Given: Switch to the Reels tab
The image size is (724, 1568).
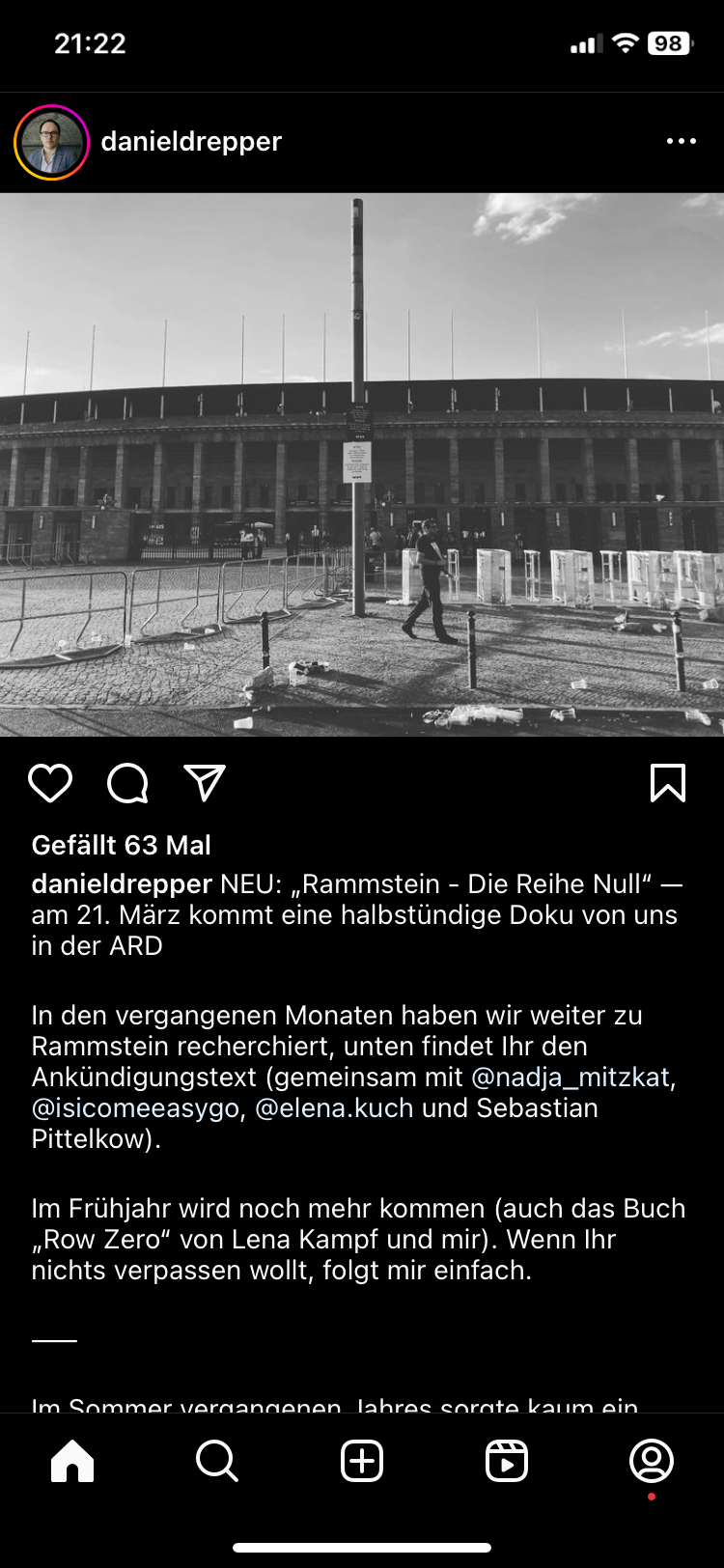Looking at the screenshot, I should [x=507, y=1461].
